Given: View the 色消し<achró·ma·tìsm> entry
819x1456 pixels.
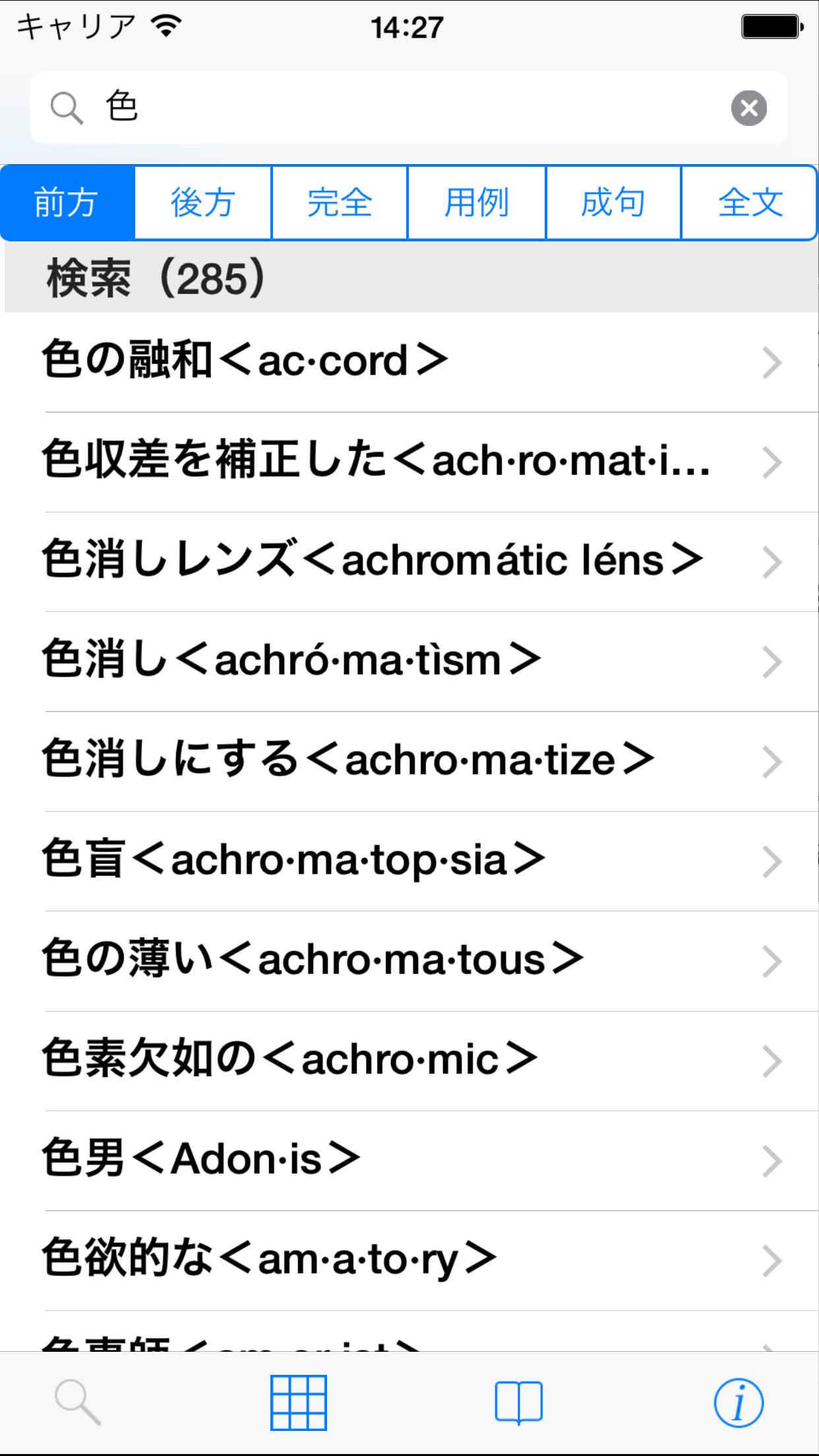Looking at the screenshot, I should (x=409, y=661).
